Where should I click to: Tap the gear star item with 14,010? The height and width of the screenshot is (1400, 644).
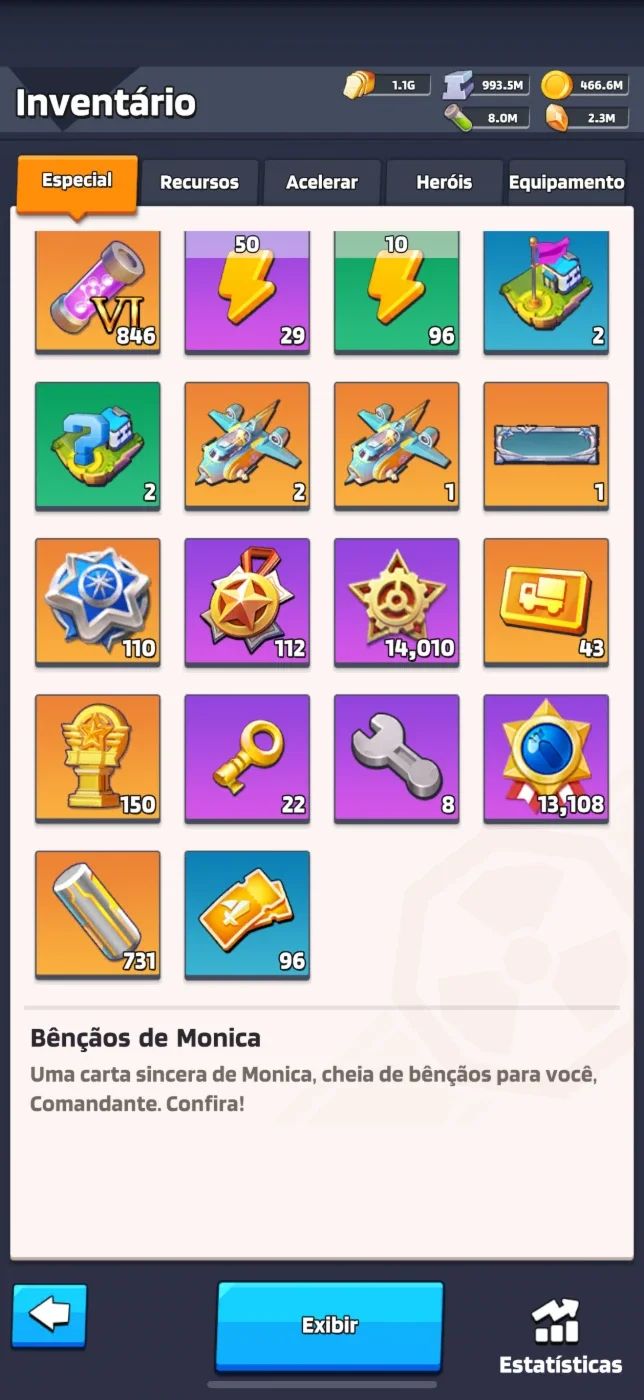pos(397,602)
